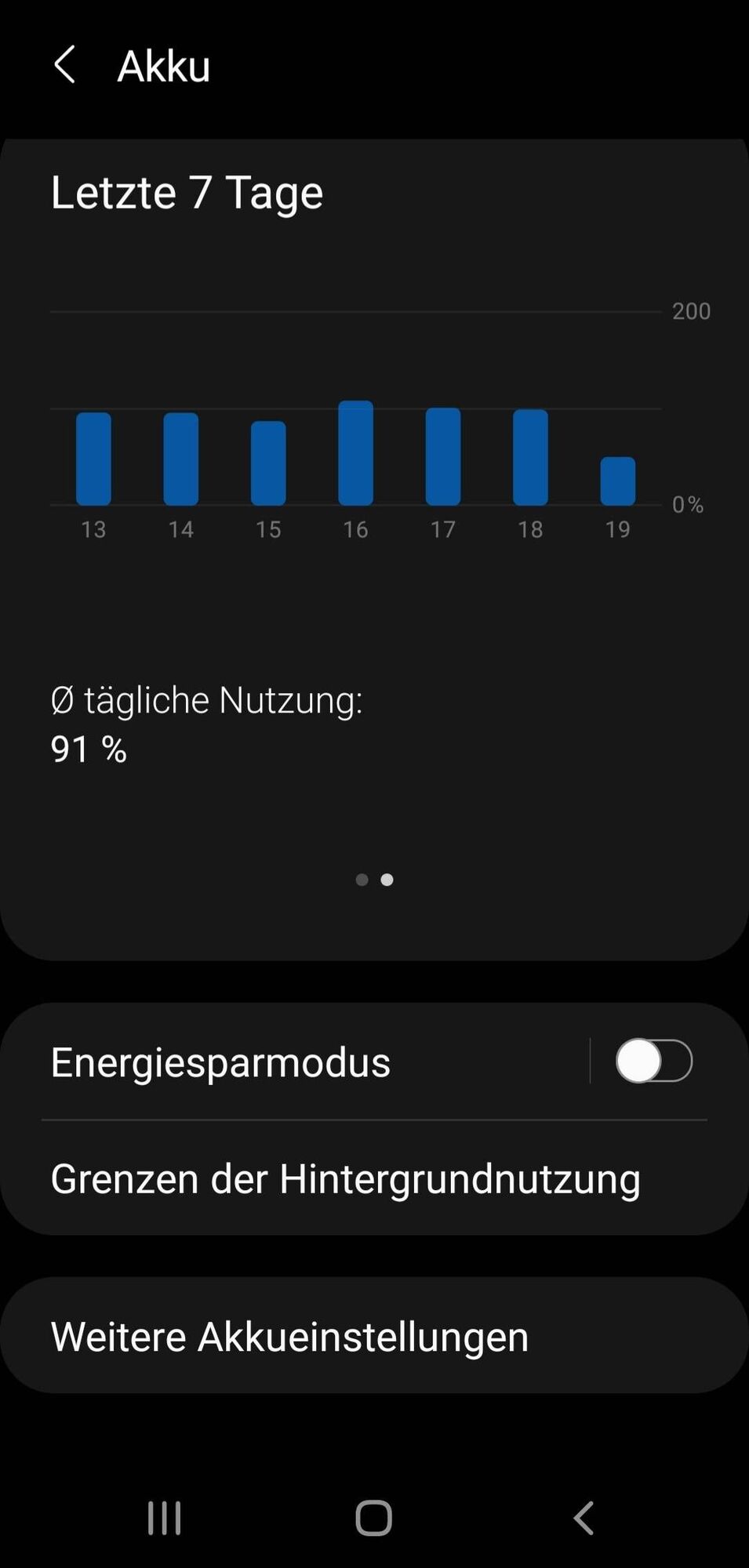749x1568 pixels.
Task: Tap the first page indicator dot
Action: [362, 880]
